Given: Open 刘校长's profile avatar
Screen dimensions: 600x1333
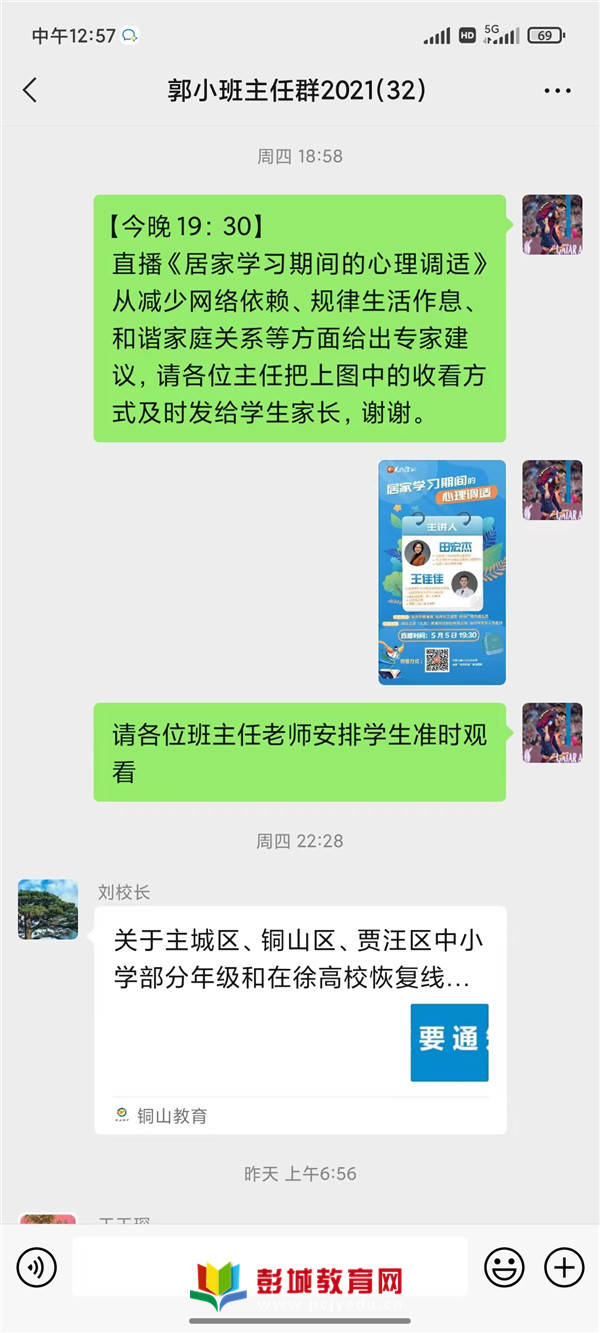Looking at the screenshot, I should [48, 909].
